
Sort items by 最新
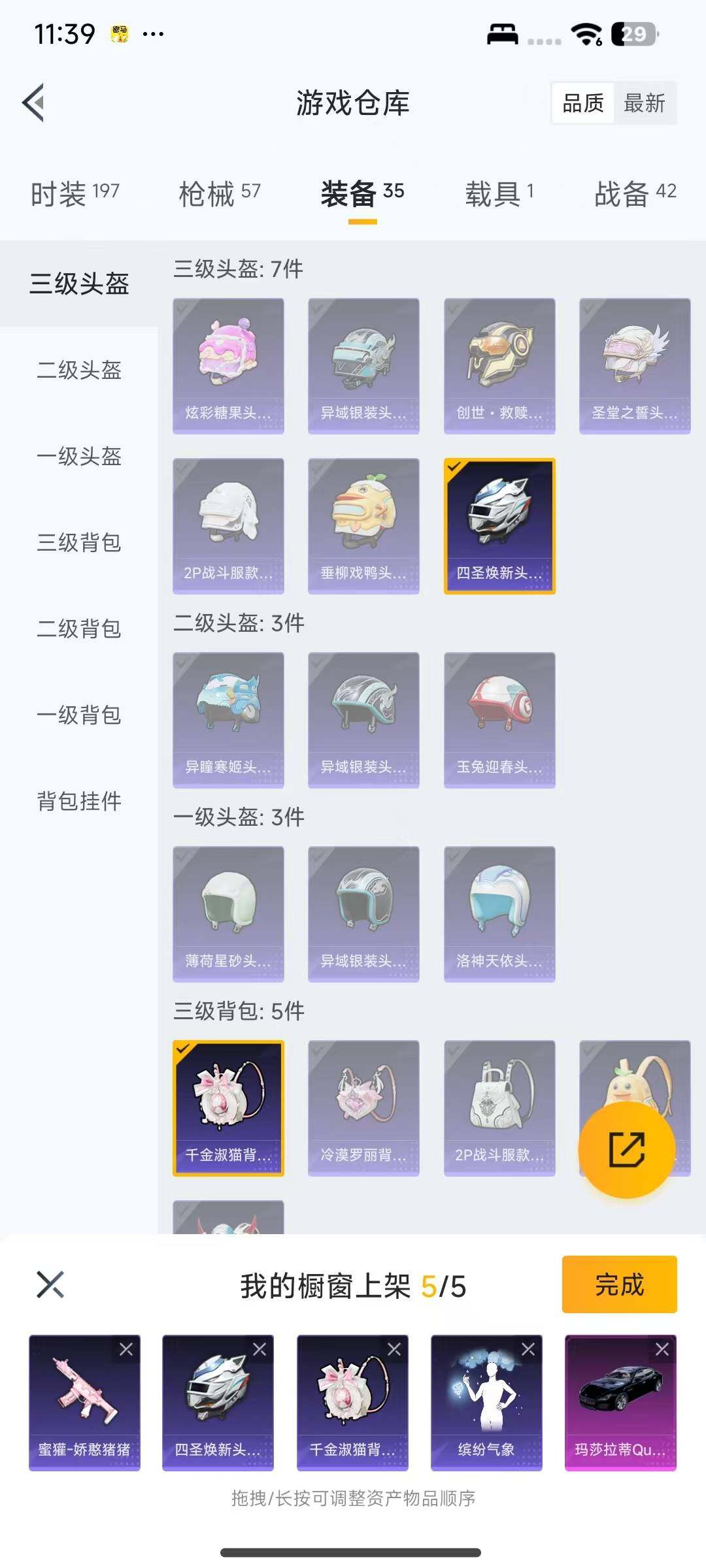644,103
